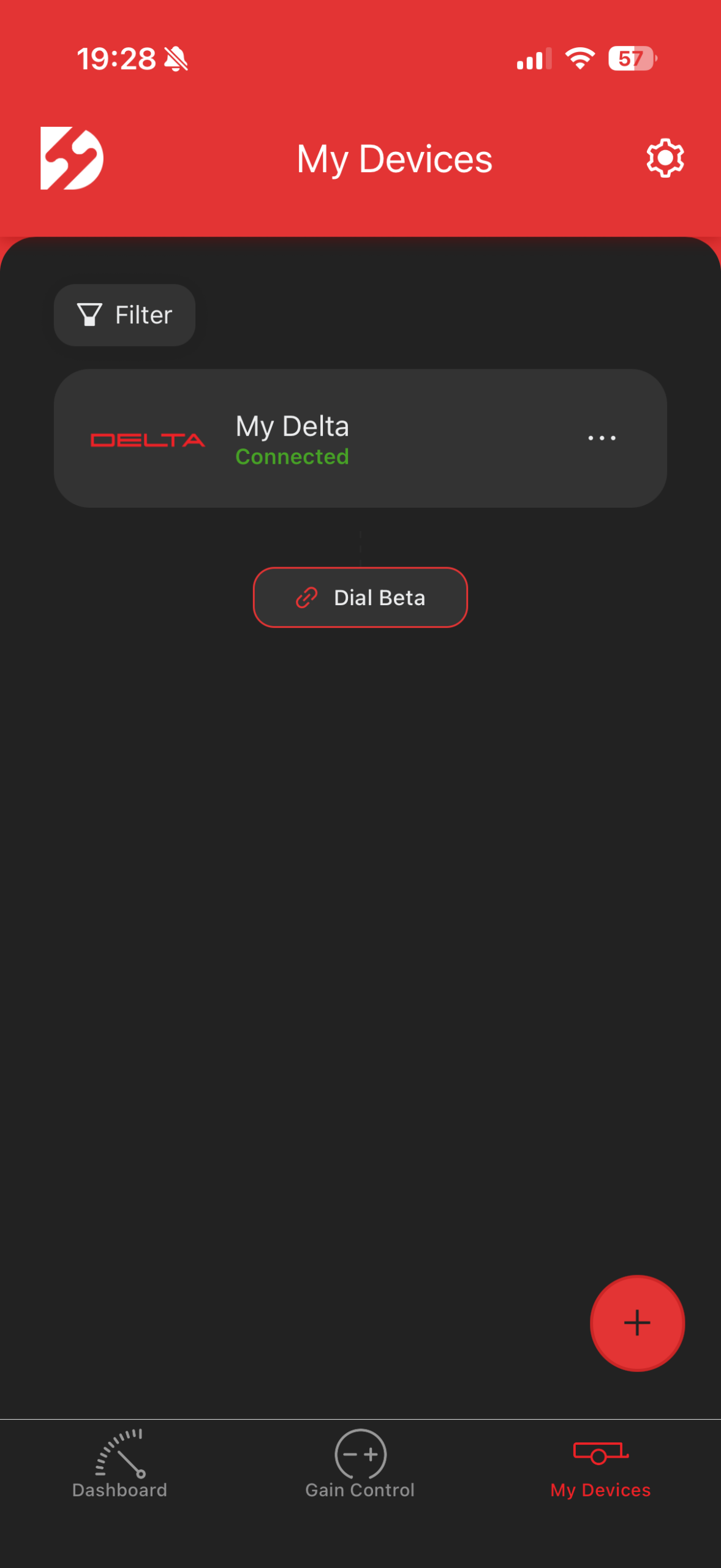Screen dimensions: 721x1568
Task: Open the three-dot menu for My Delta
Action: tap(602, 438)
